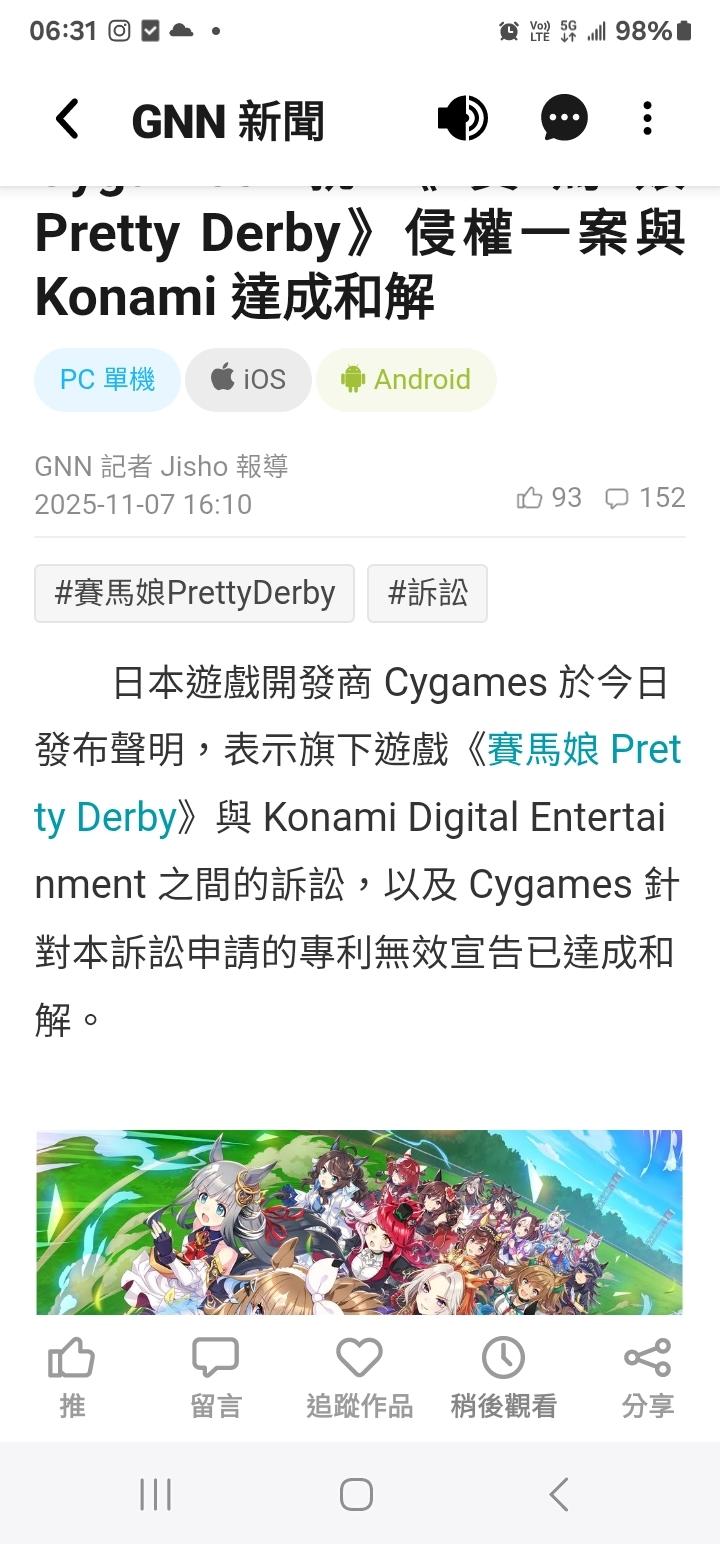Share this article via 分享
Image resolution: width=720 pixels, height=1544 pixels.
tap(647, 1378)
